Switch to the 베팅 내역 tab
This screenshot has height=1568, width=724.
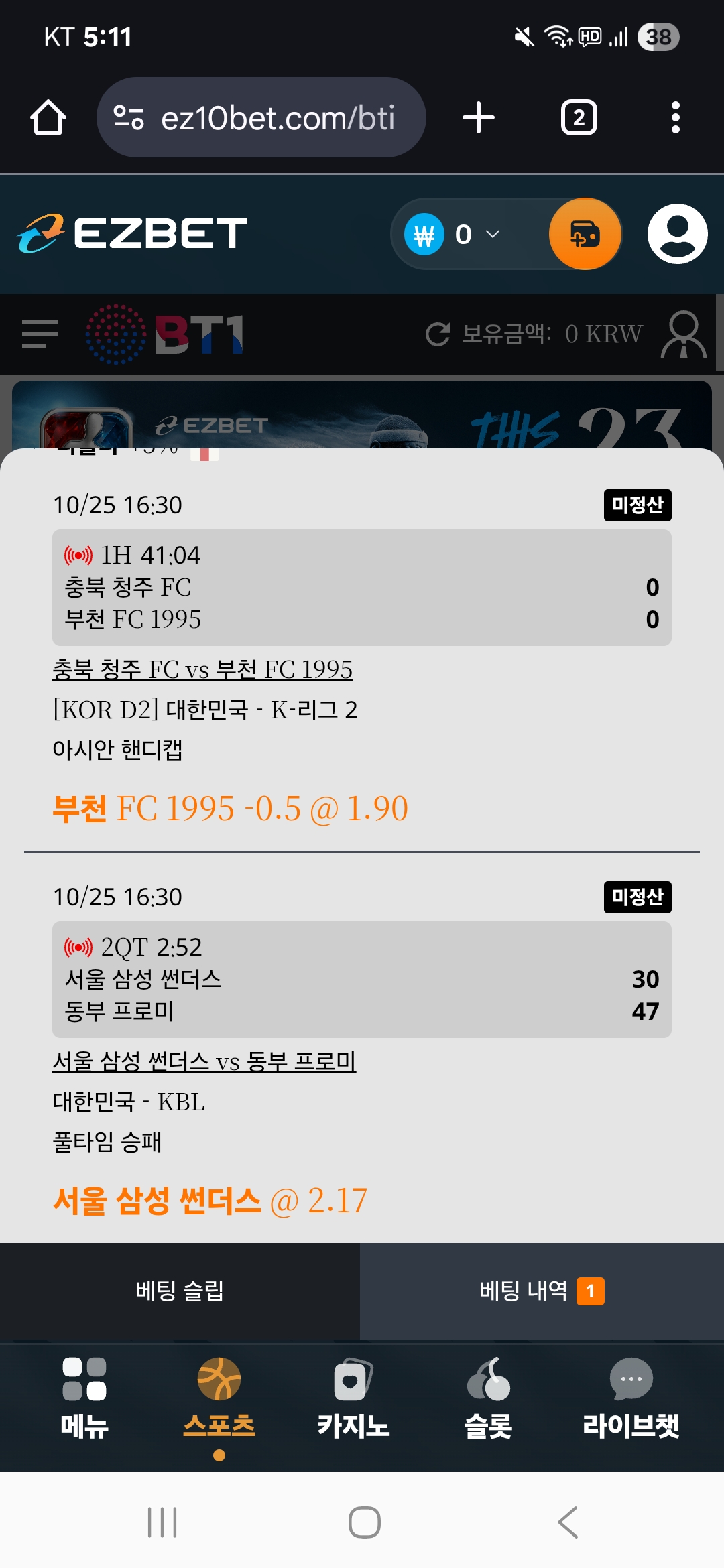click(x=540, y=1291)
